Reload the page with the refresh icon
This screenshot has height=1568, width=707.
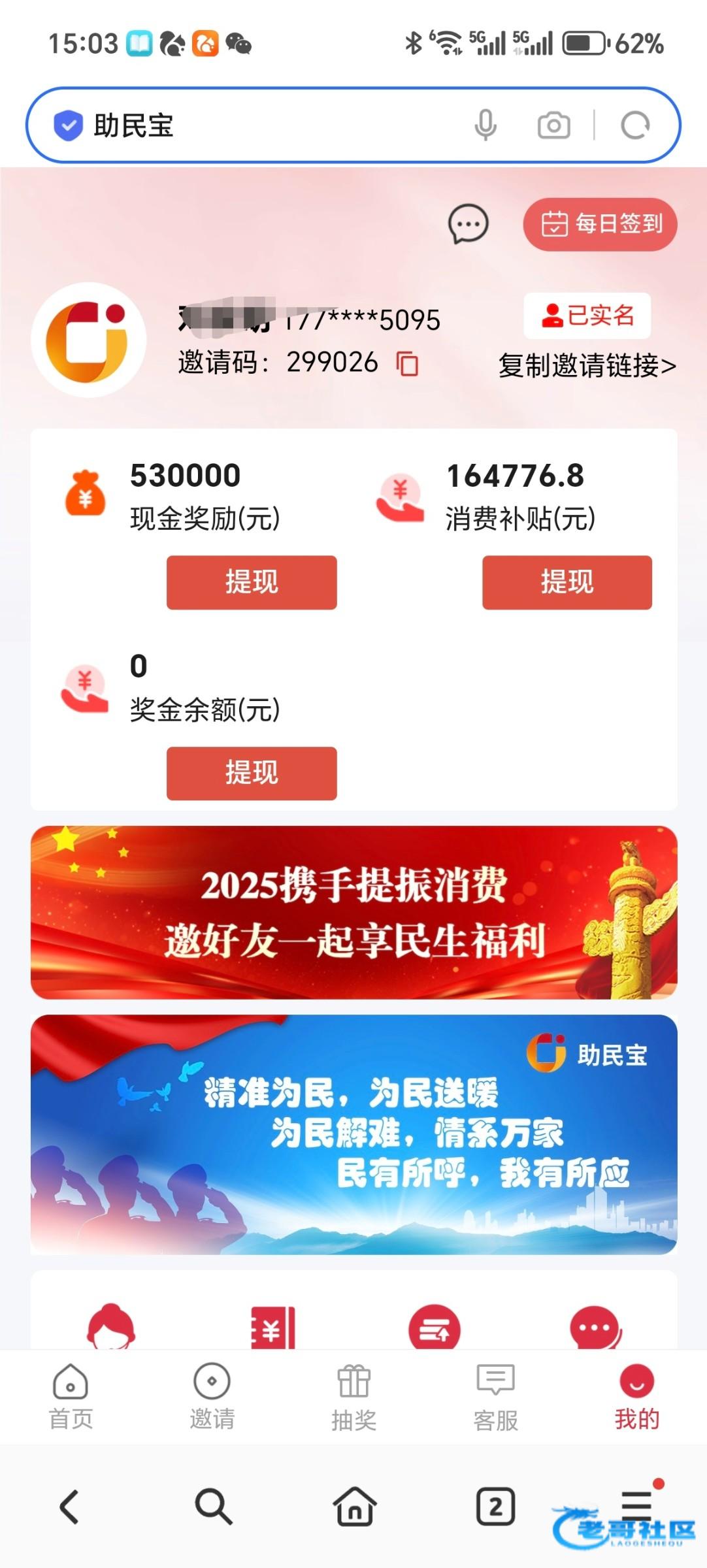click(x=635, y=125)
